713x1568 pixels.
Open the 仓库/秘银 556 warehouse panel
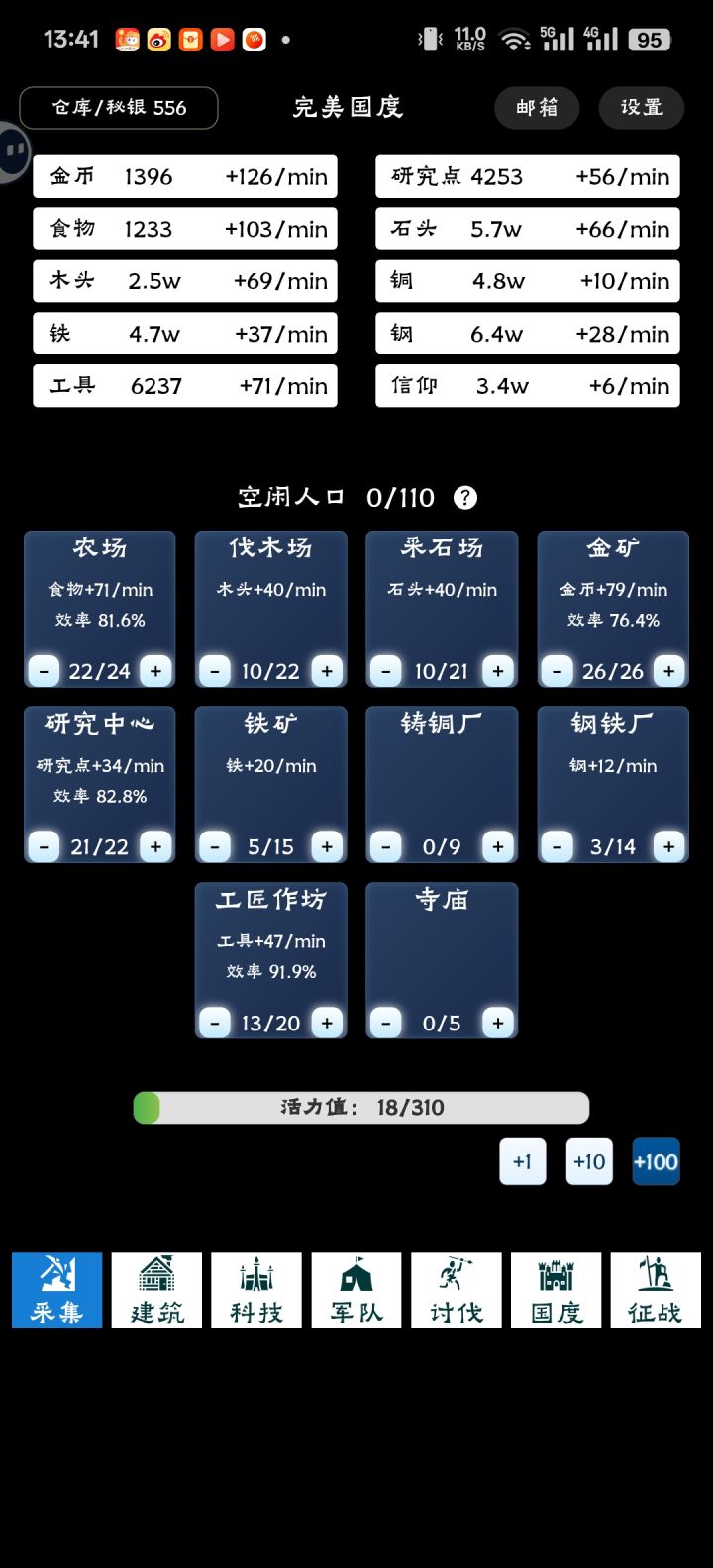tap(118, 107)
